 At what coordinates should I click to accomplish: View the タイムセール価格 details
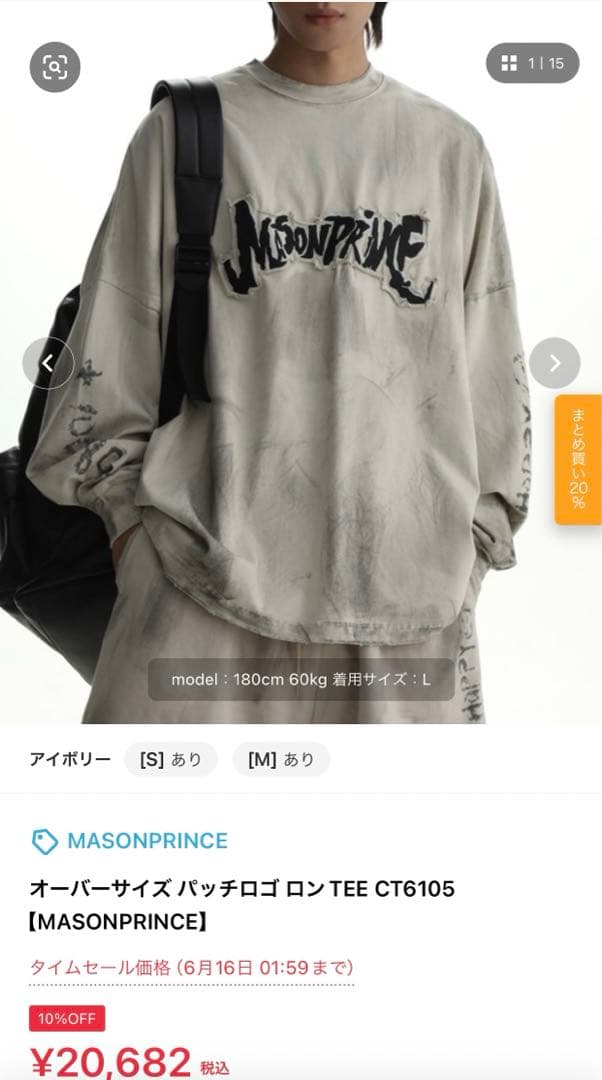191,968
